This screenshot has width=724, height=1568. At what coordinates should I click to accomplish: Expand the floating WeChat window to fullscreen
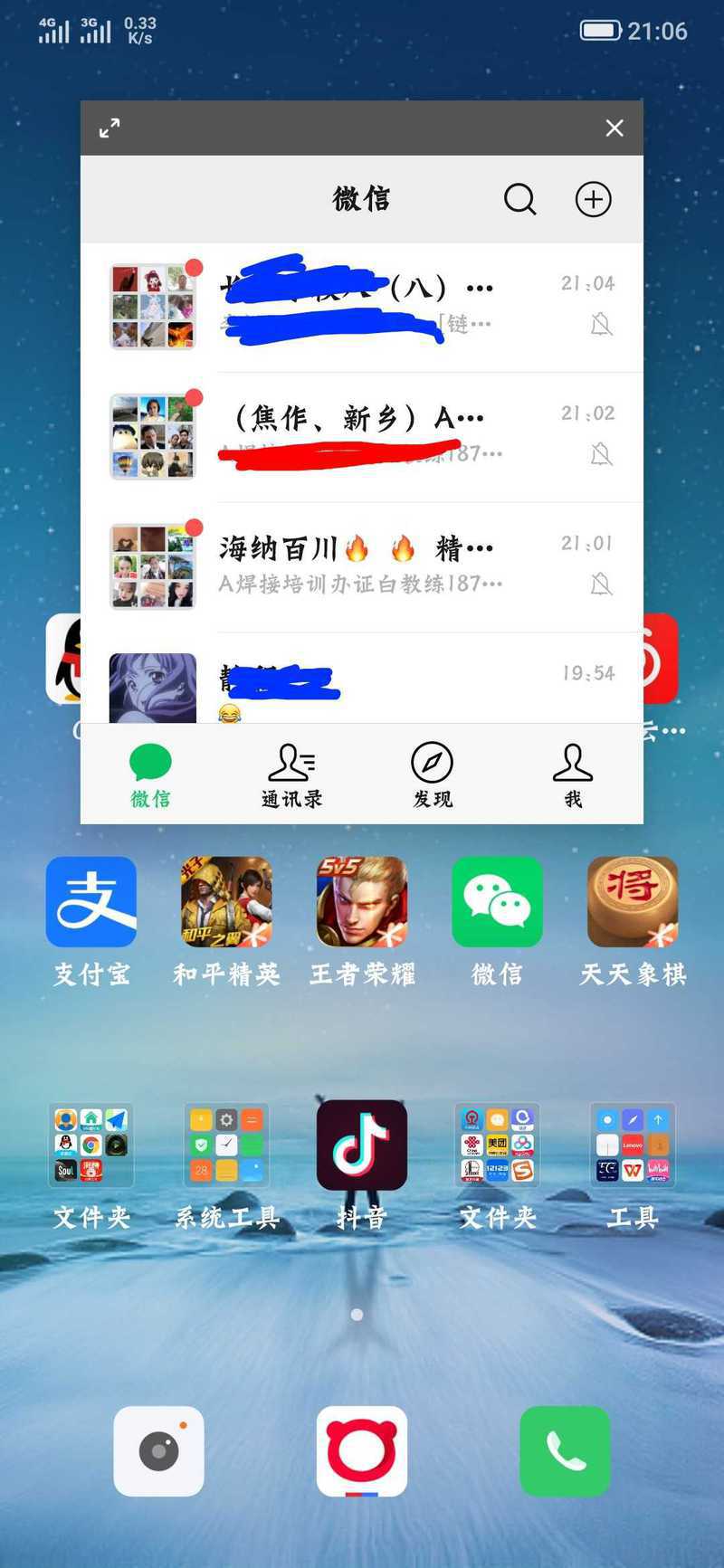(x=110, y=128)
